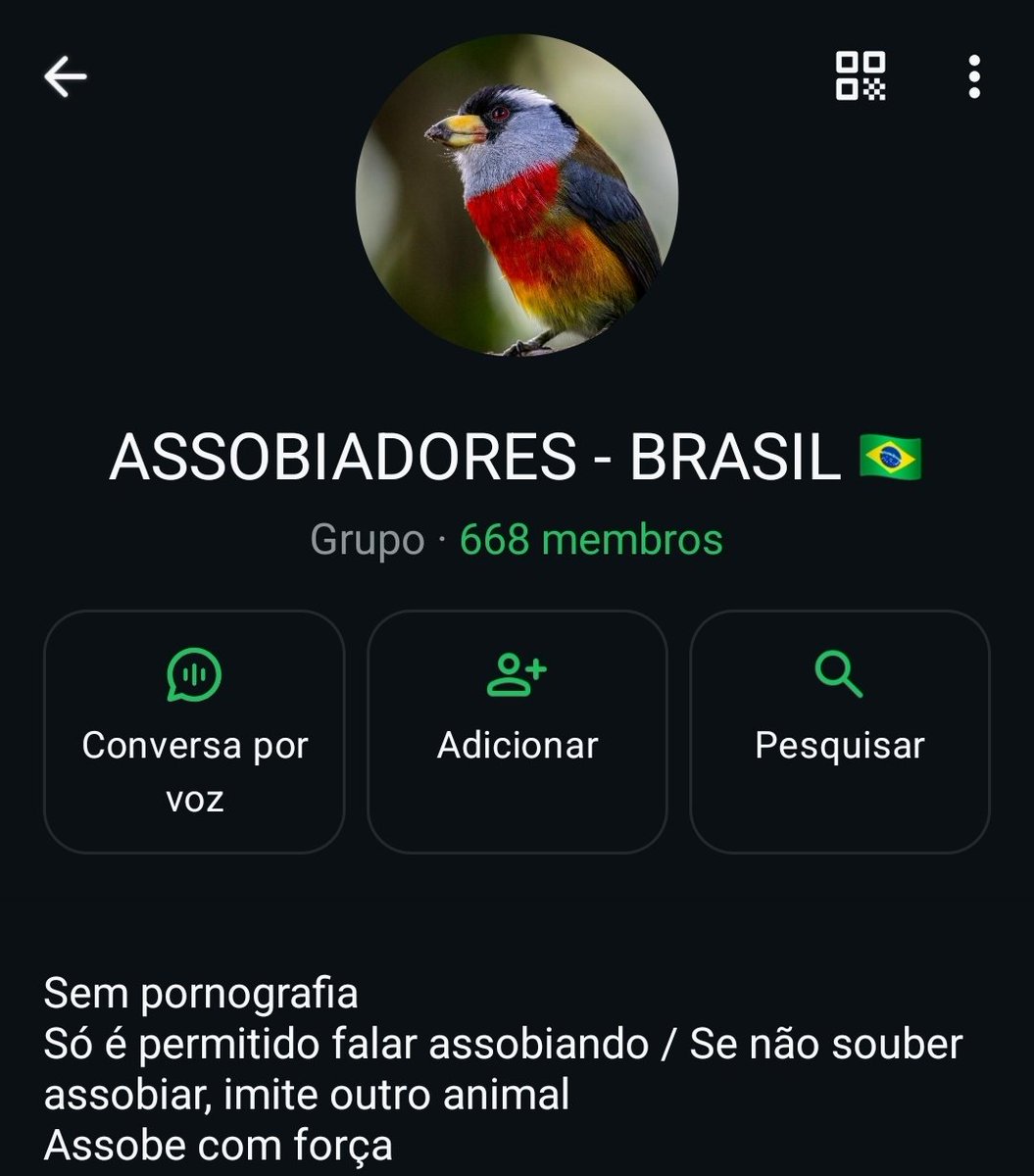
Task: Go back using the arrow icon
Action: (66, 76)
